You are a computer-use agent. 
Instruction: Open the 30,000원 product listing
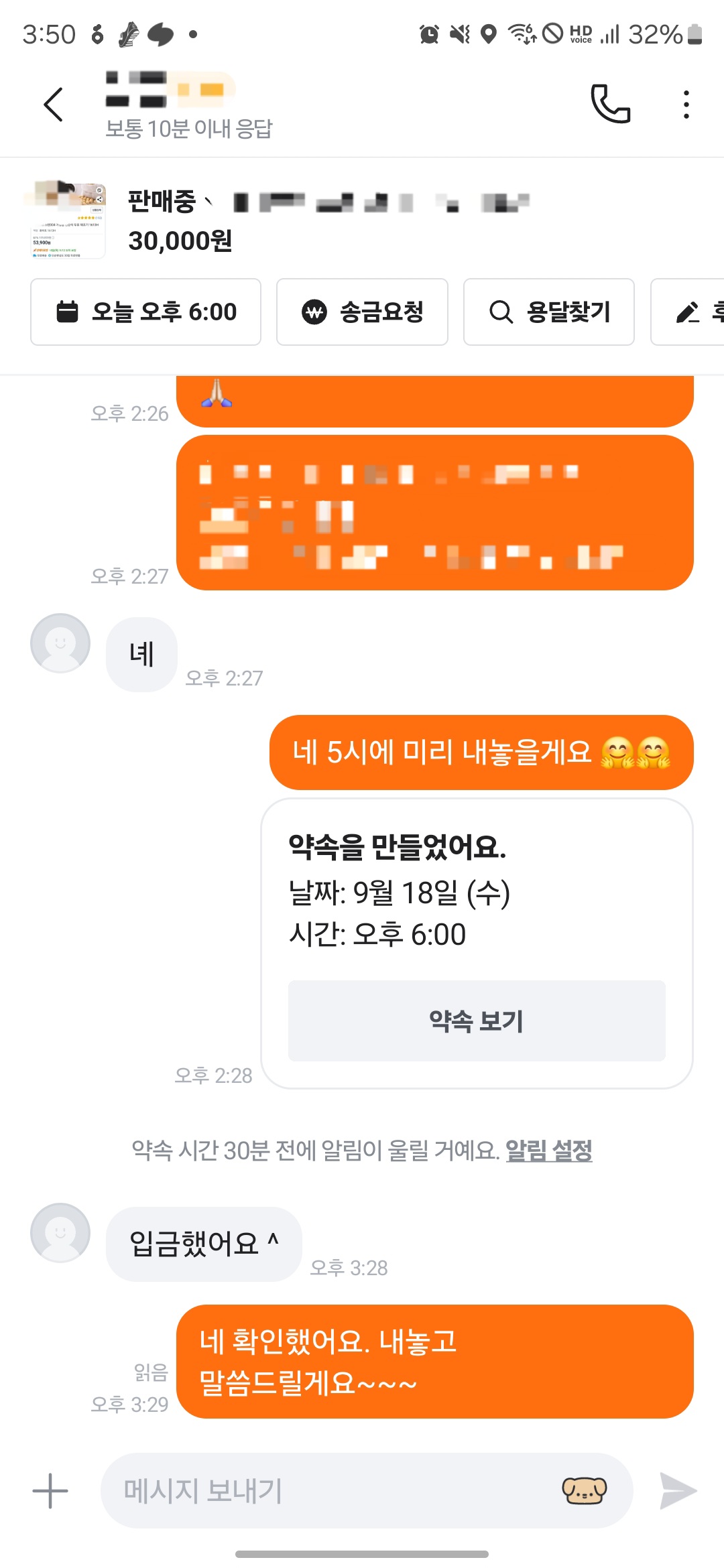point(362,220)
